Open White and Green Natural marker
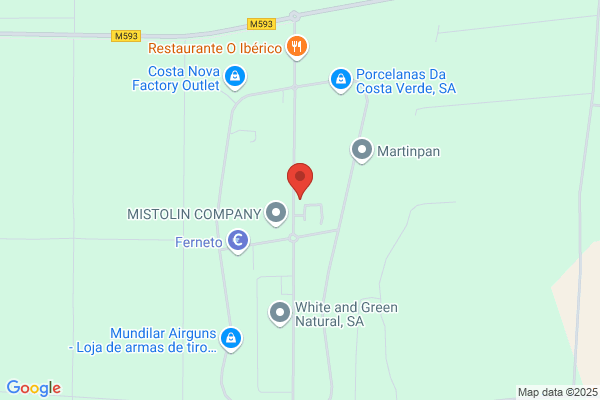600x400 pixels. [x=280, y=313]
